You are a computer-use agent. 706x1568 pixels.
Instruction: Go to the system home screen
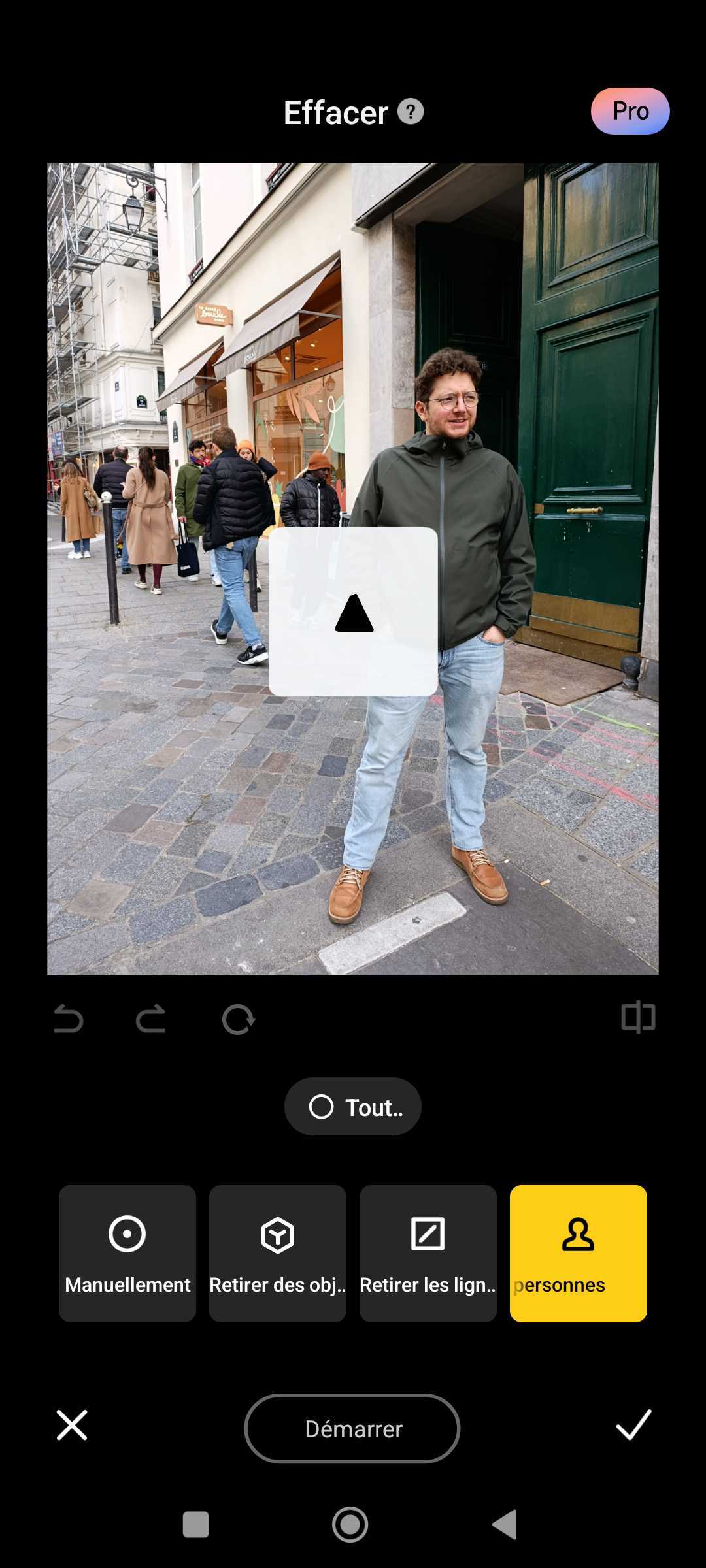tap(350, 1524)
